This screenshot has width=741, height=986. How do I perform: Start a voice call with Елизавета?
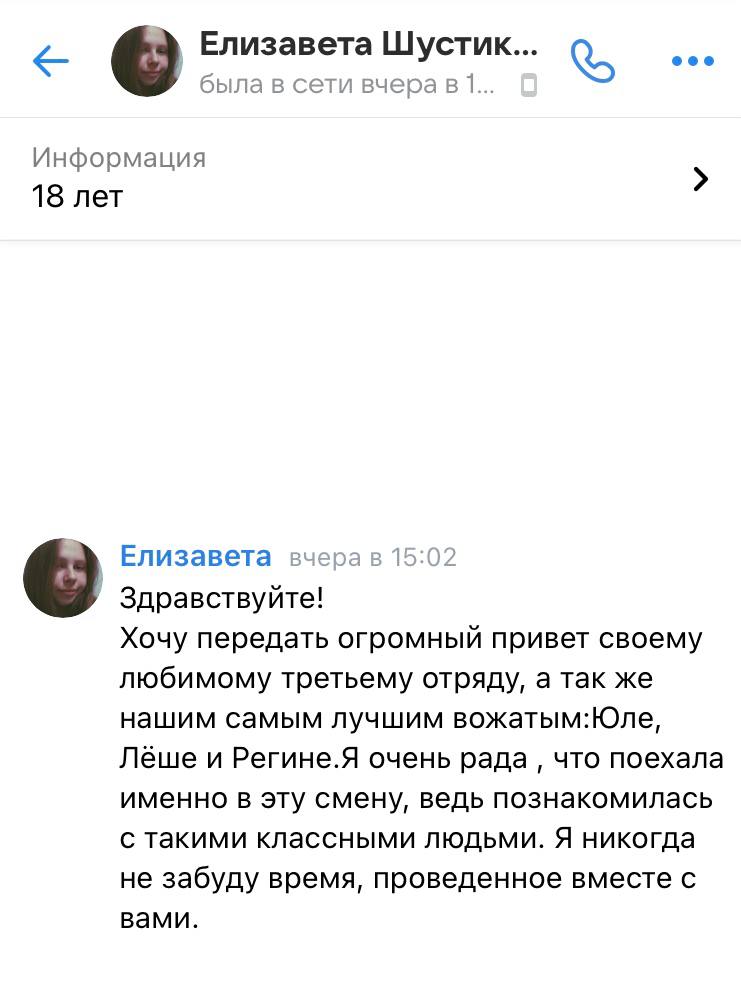click(592, 62)
